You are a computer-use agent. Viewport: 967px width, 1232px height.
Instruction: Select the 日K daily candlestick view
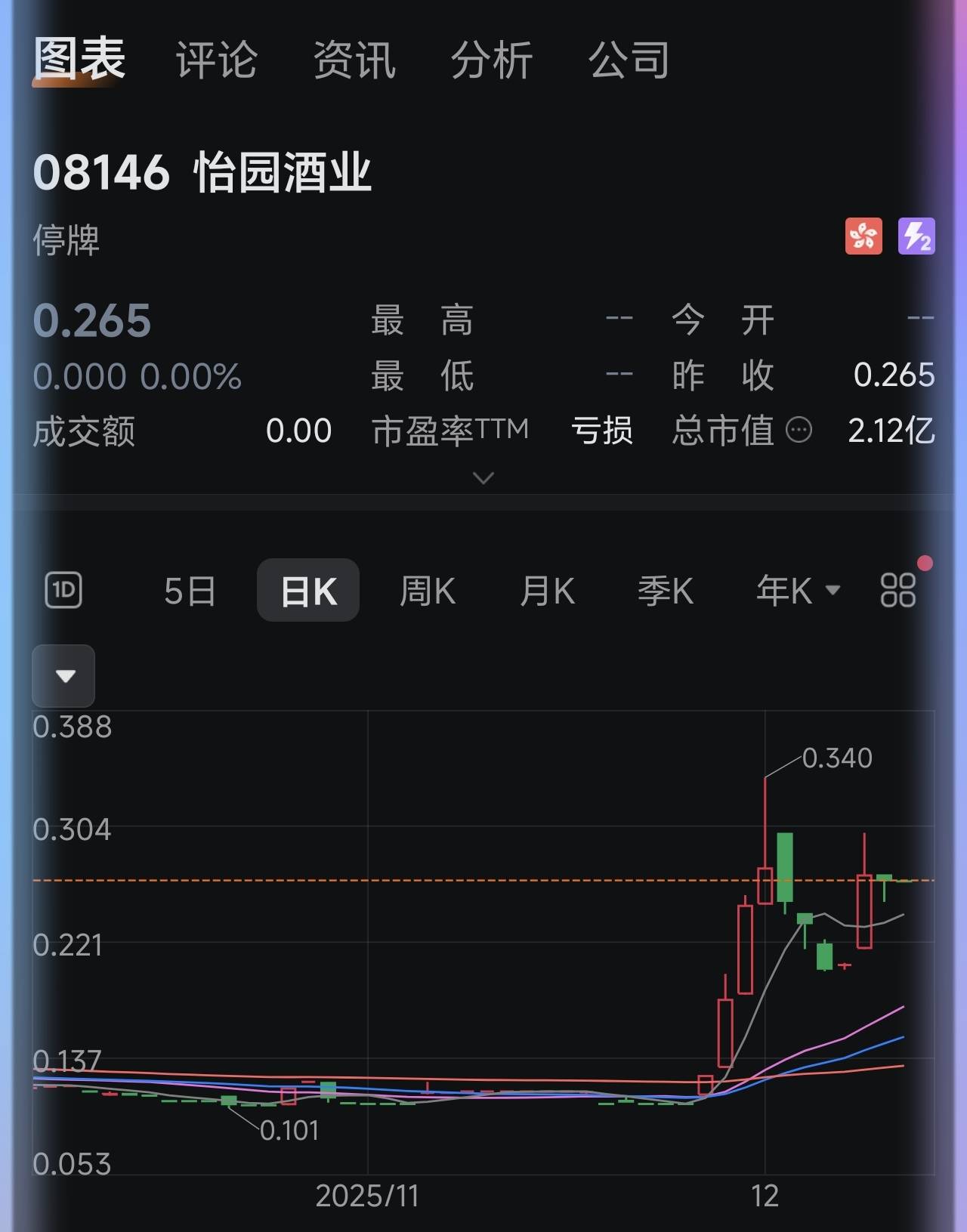[x=308, y=591]
